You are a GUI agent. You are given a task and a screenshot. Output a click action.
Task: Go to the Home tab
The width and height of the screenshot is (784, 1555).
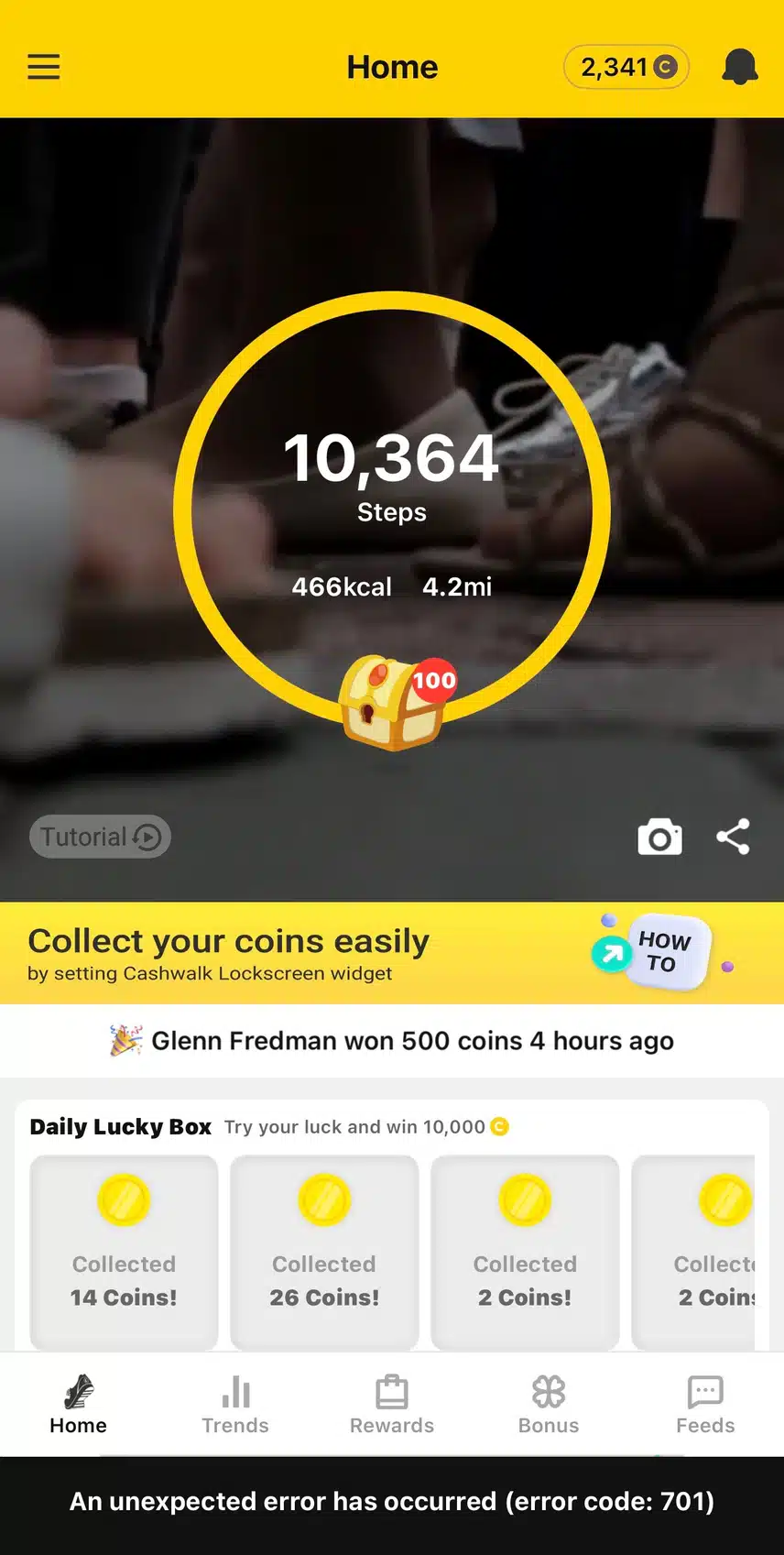pos(79,1404)
